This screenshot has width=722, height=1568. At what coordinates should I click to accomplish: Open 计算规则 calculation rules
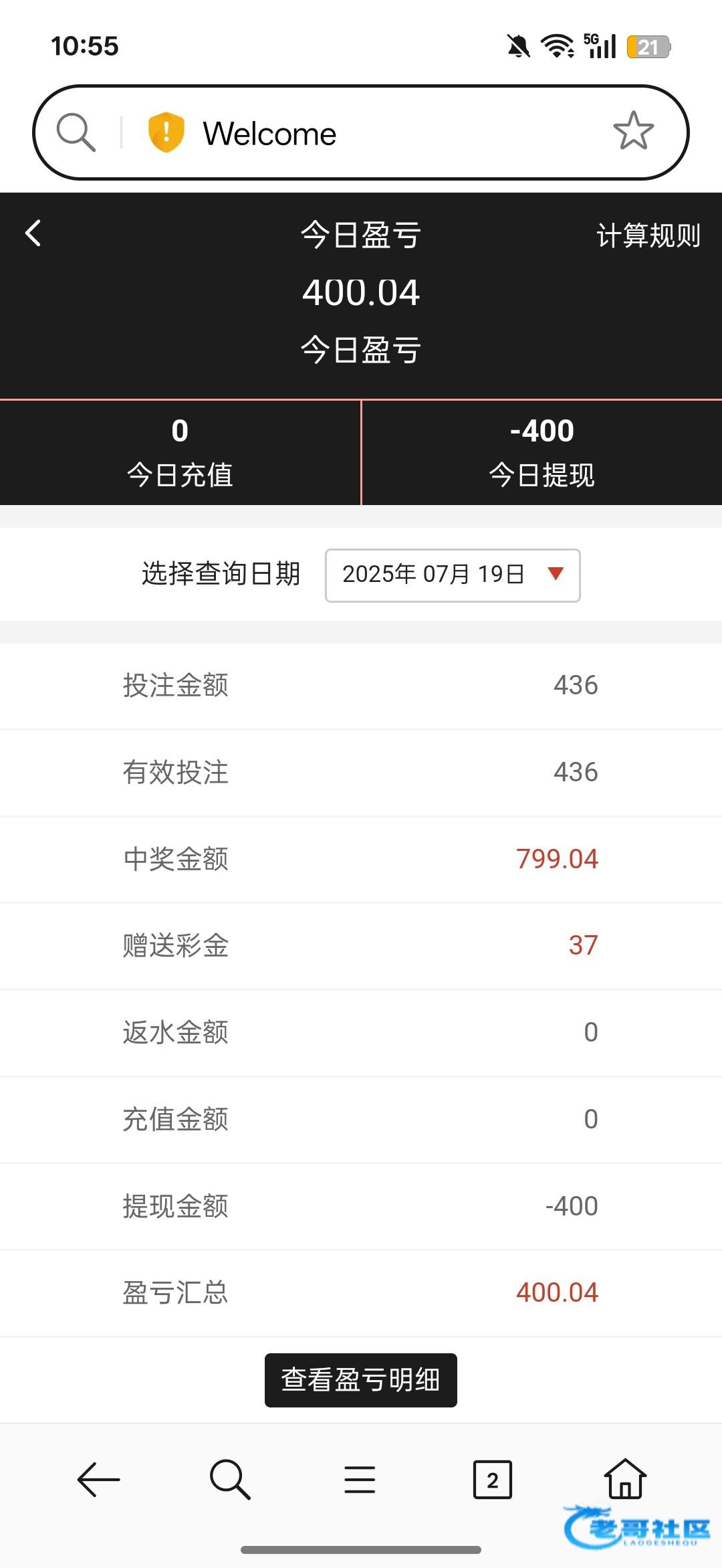648,235
